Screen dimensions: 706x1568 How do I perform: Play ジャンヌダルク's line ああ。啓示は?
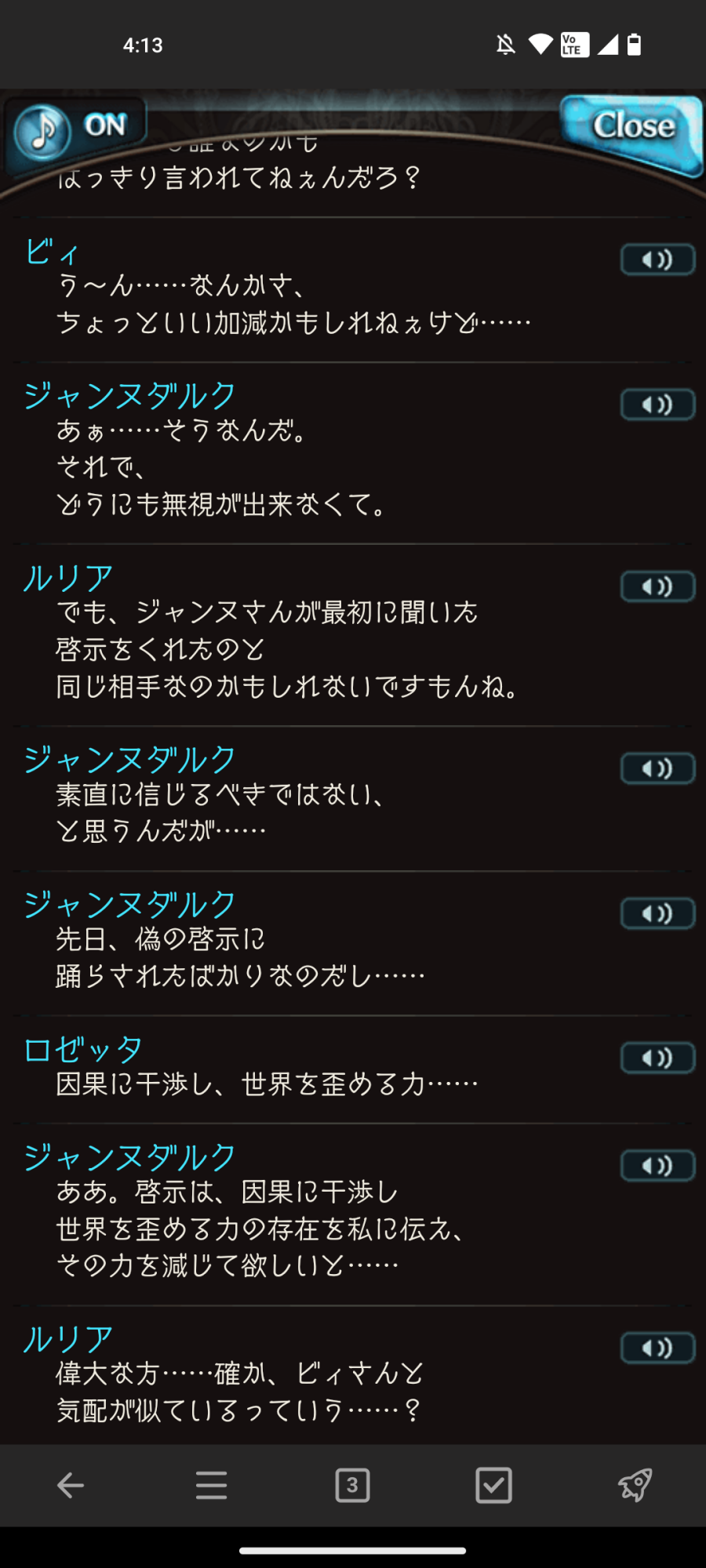click(657, 1166)
